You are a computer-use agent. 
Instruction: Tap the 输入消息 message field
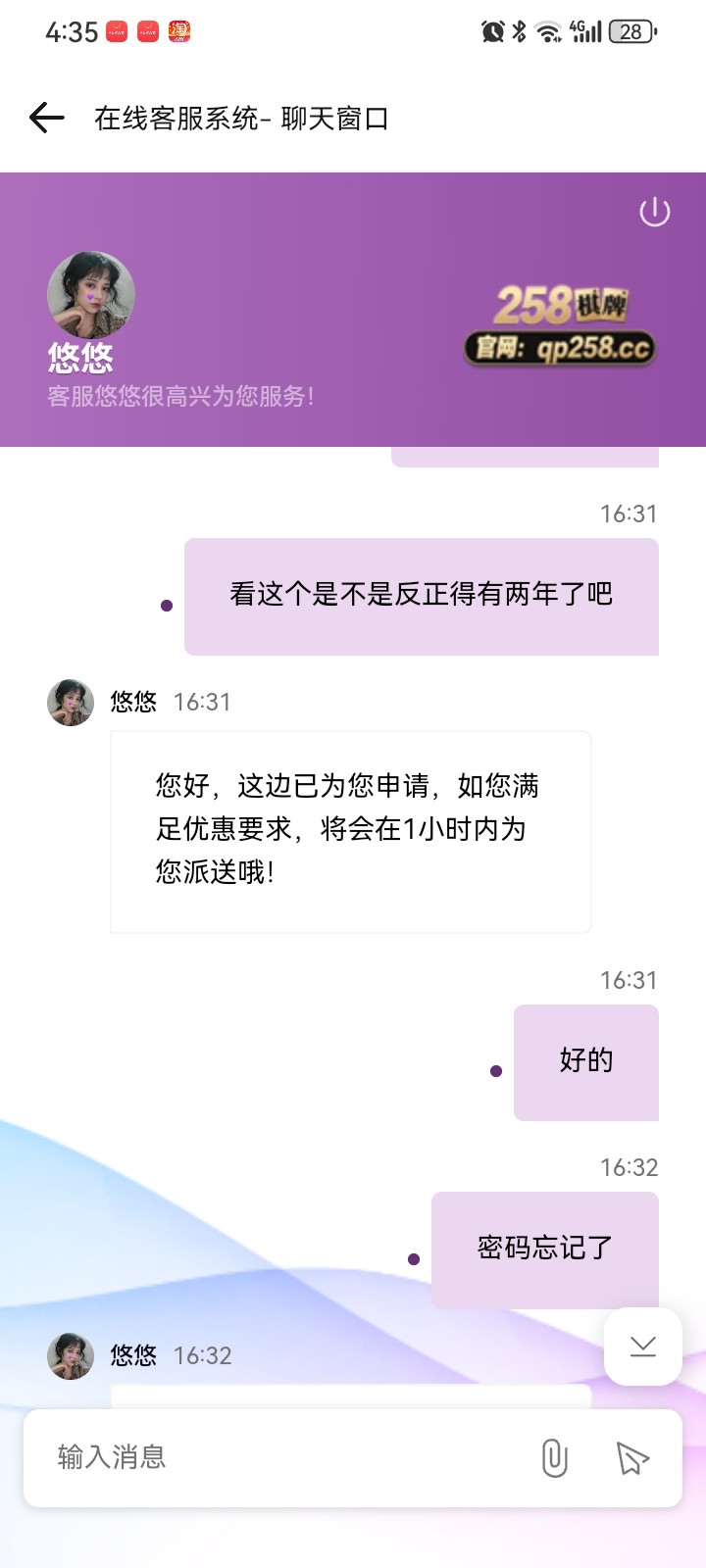(284, 1457)
